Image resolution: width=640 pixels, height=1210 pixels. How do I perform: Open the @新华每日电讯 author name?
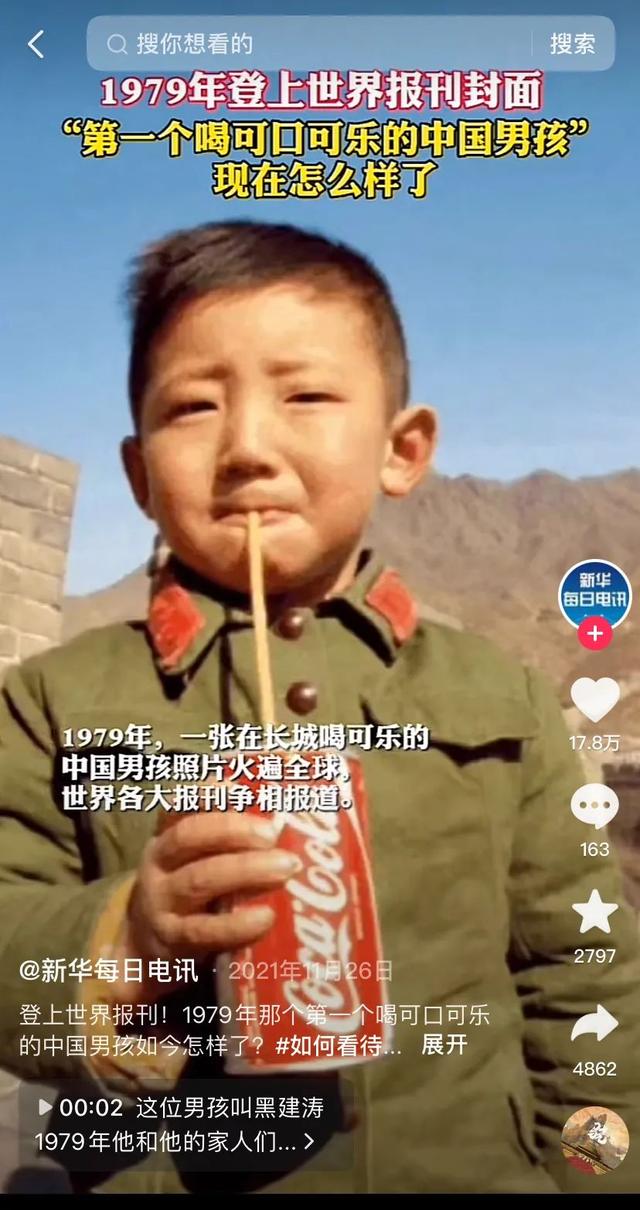108,970
